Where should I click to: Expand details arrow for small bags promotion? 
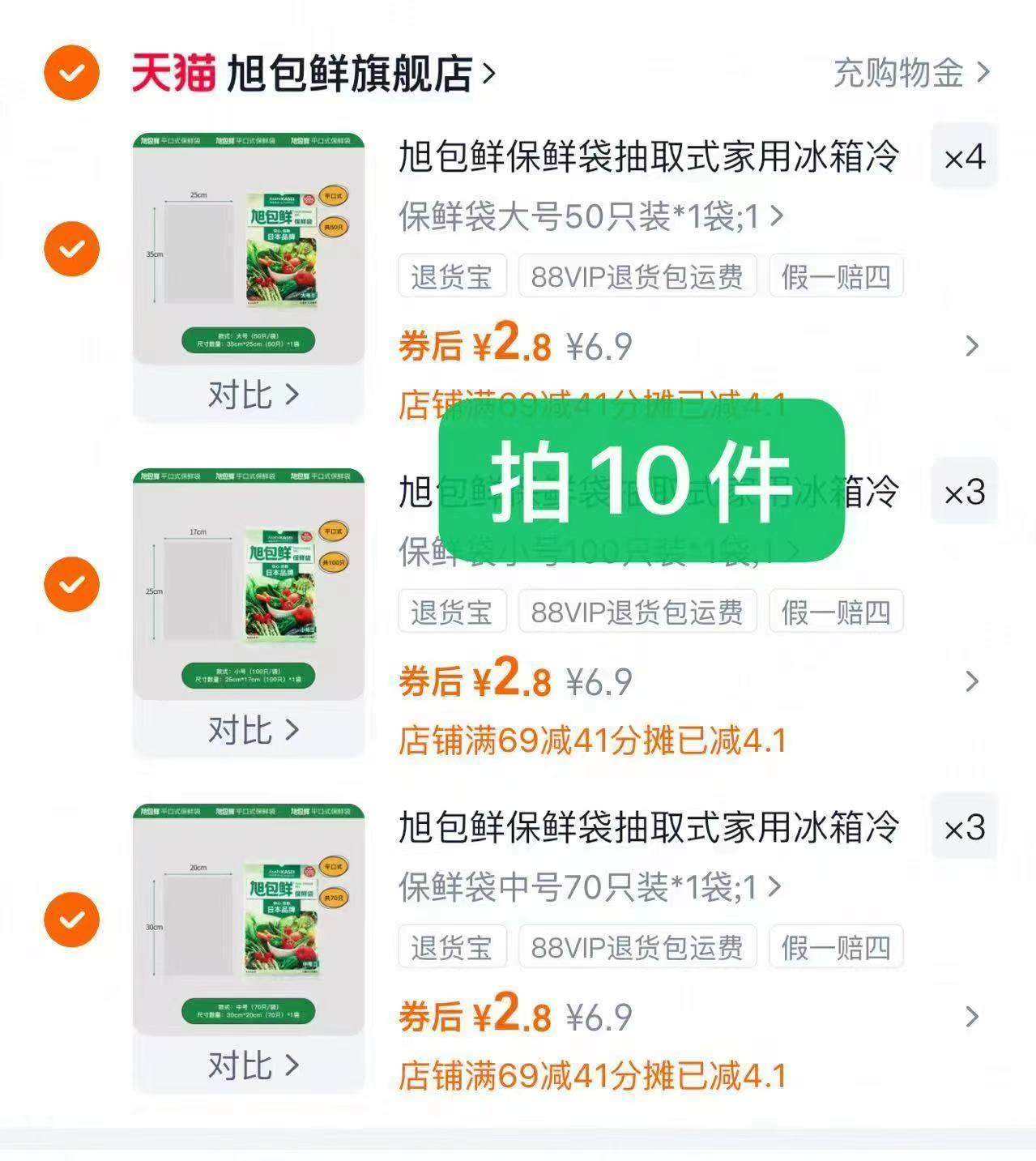[x=969, y=683]
